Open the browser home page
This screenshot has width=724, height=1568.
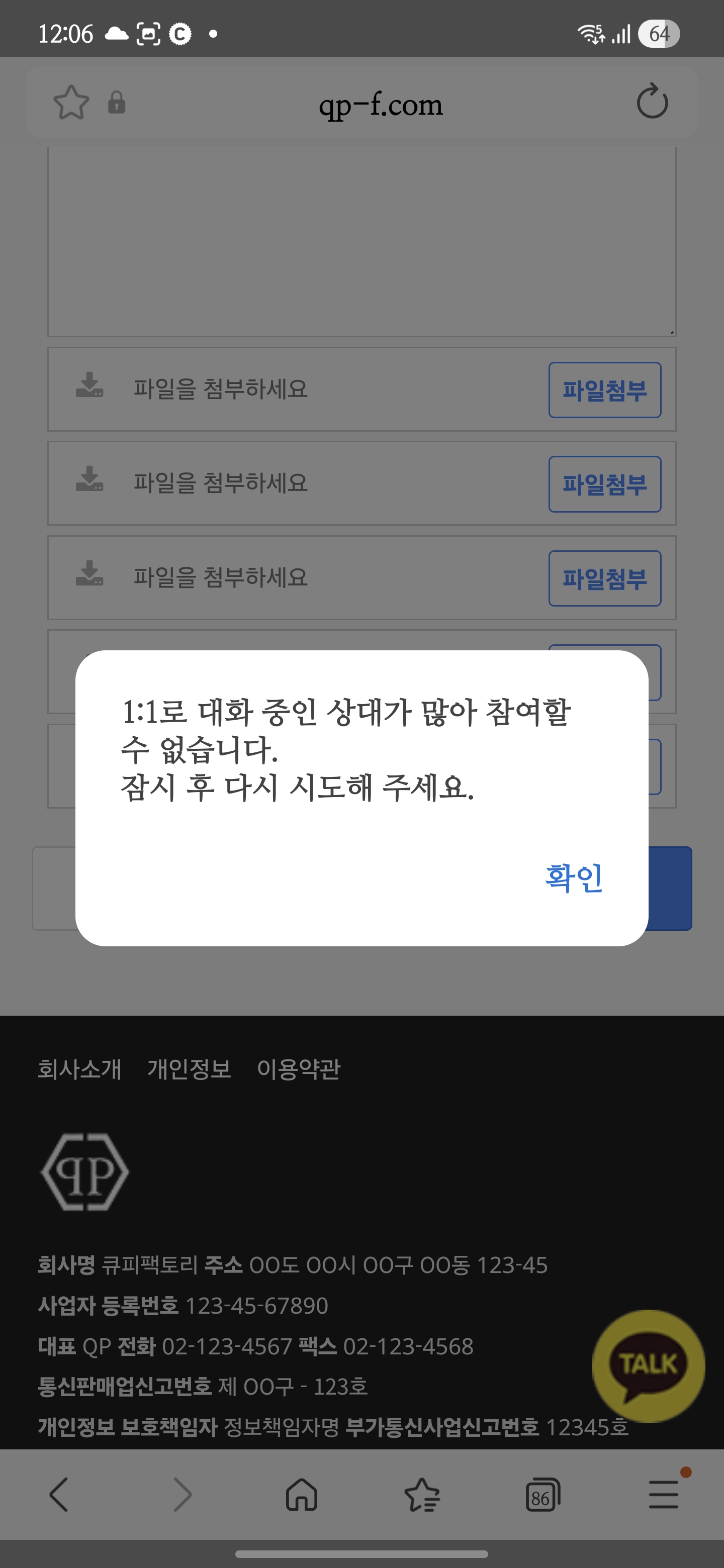tap(301, 1494)
